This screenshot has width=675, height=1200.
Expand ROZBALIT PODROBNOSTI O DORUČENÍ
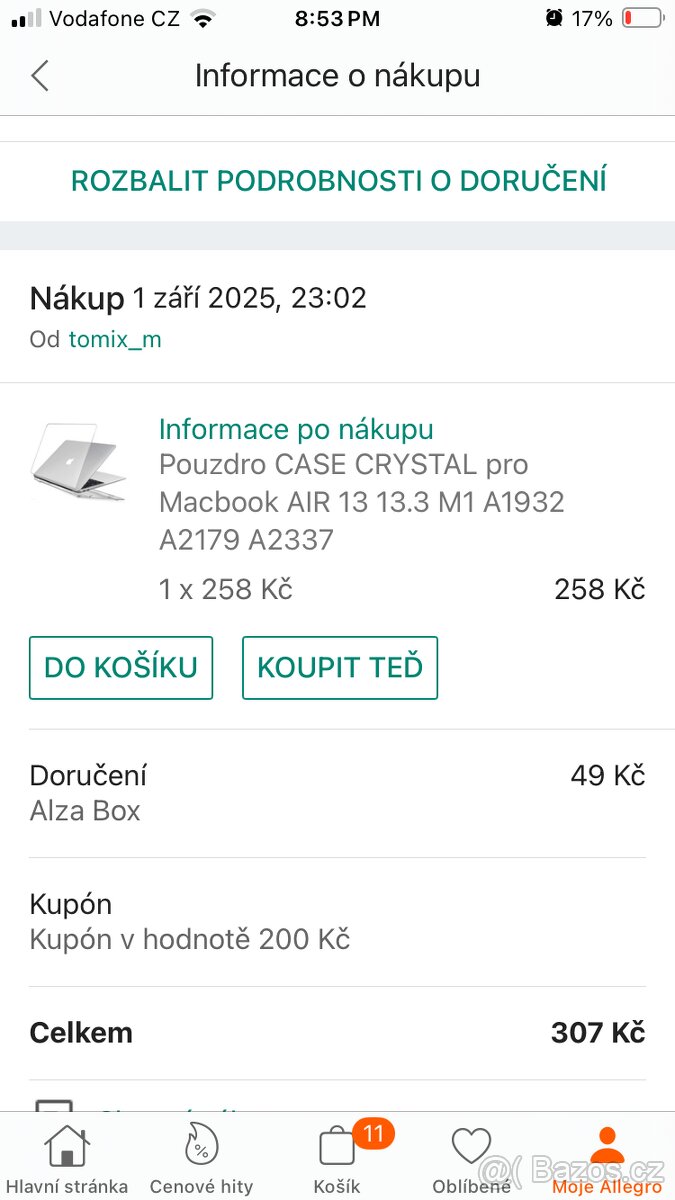click(x=338, y=181)
